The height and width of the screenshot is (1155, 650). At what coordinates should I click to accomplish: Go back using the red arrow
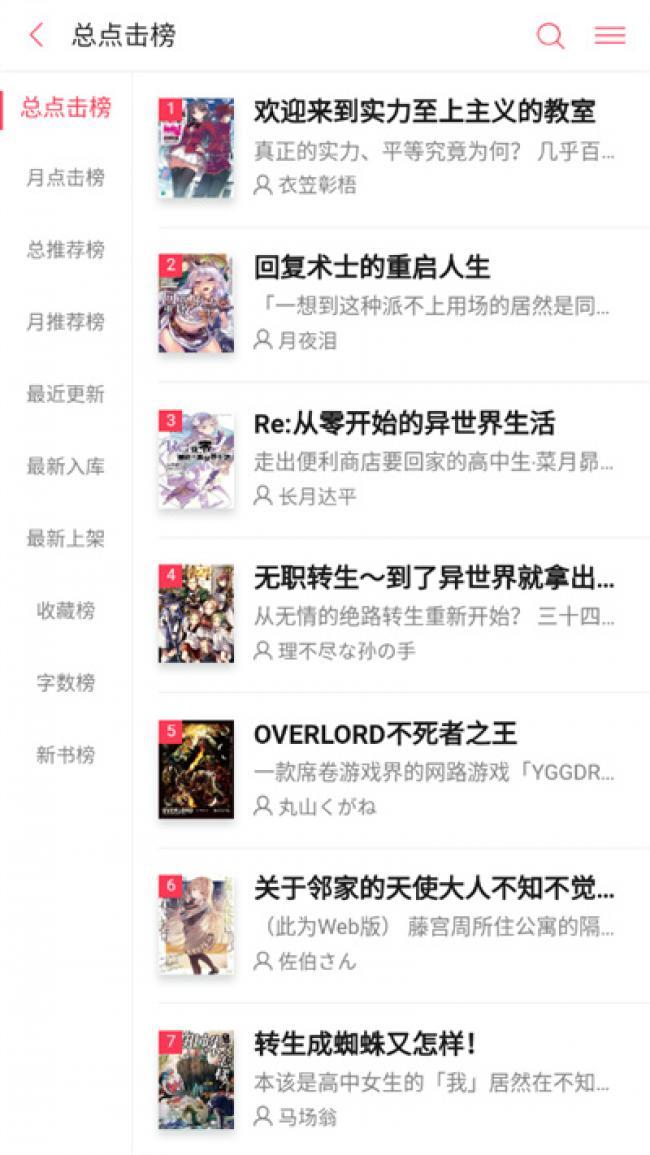tap(37, 36)
